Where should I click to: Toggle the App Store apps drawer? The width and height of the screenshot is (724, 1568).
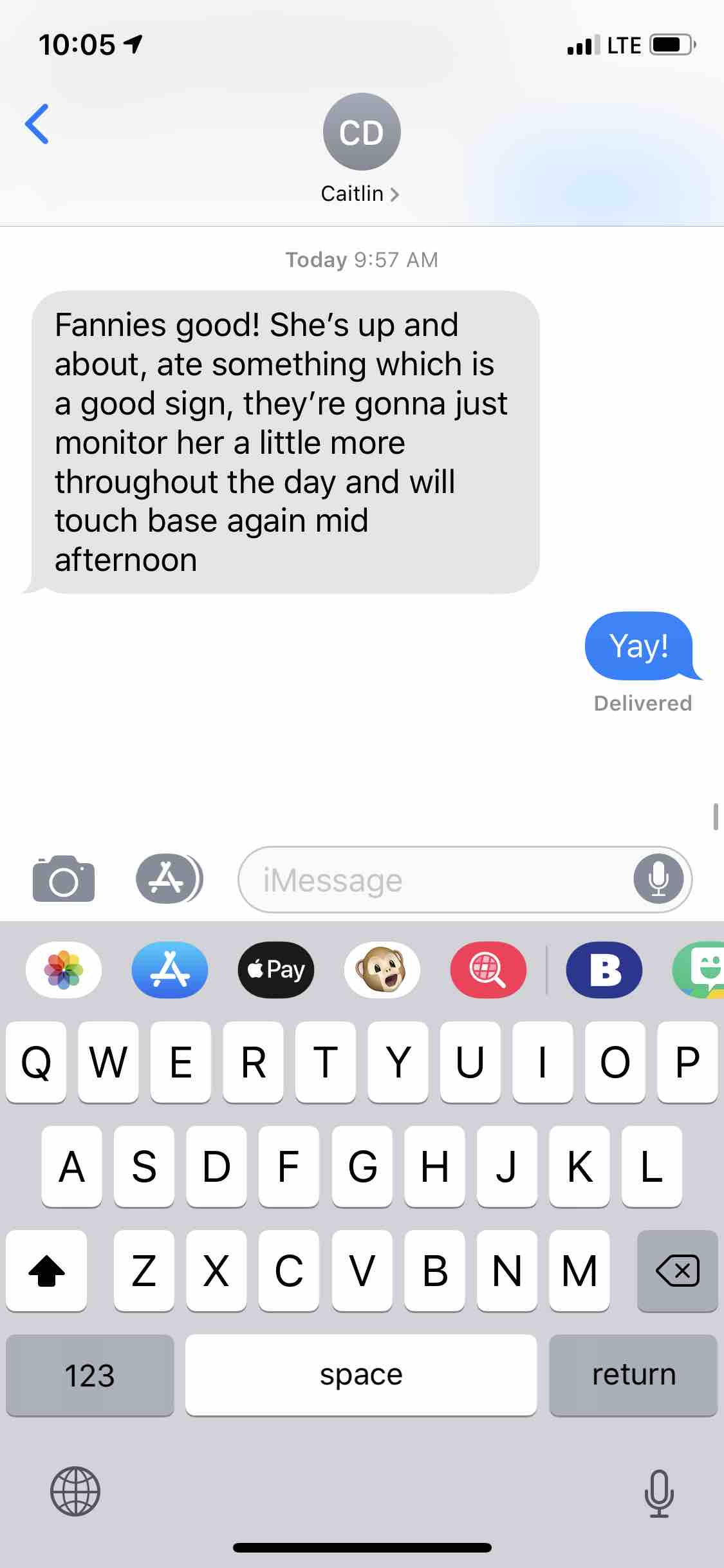[x=169, y=879]
